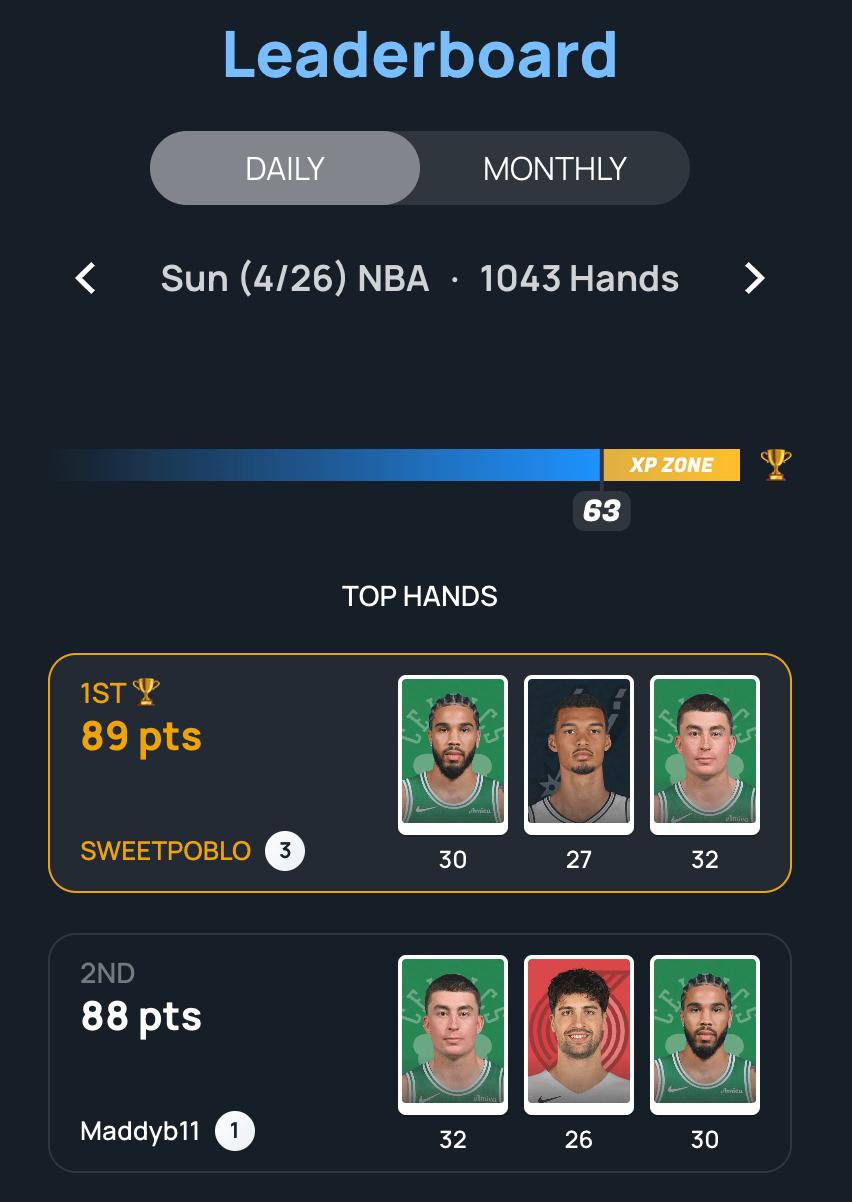Switch to the MONTHLY leaderboard
This screenshot has height=1202, width=852.
click(x=554, y=168)
